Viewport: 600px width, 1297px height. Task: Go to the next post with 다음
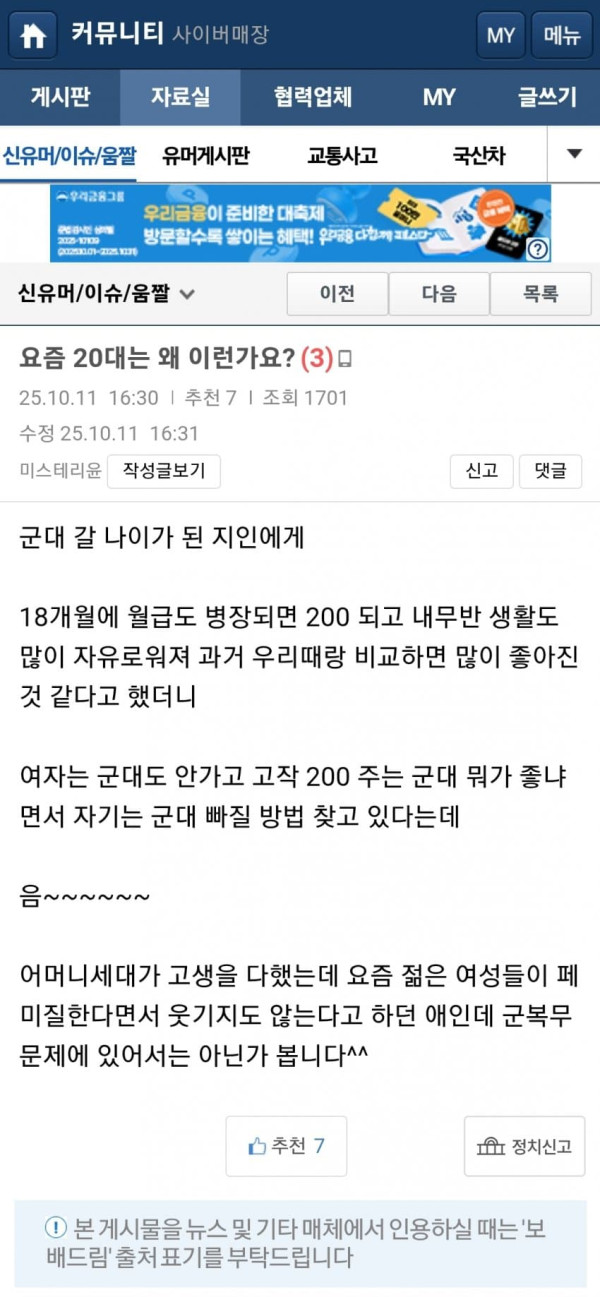[439, 293]
